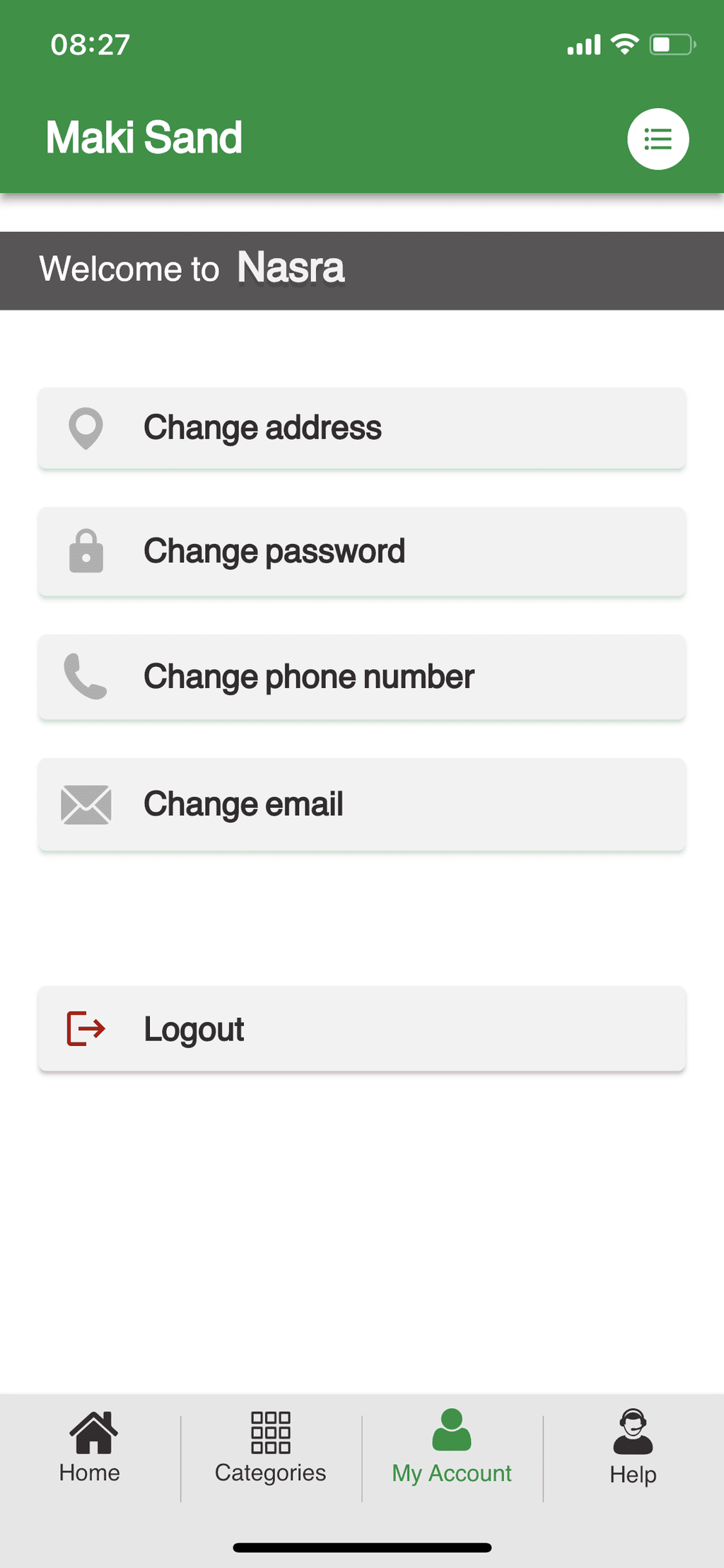Log out of the account
724x1568 pixels.
pos(362,1028)
